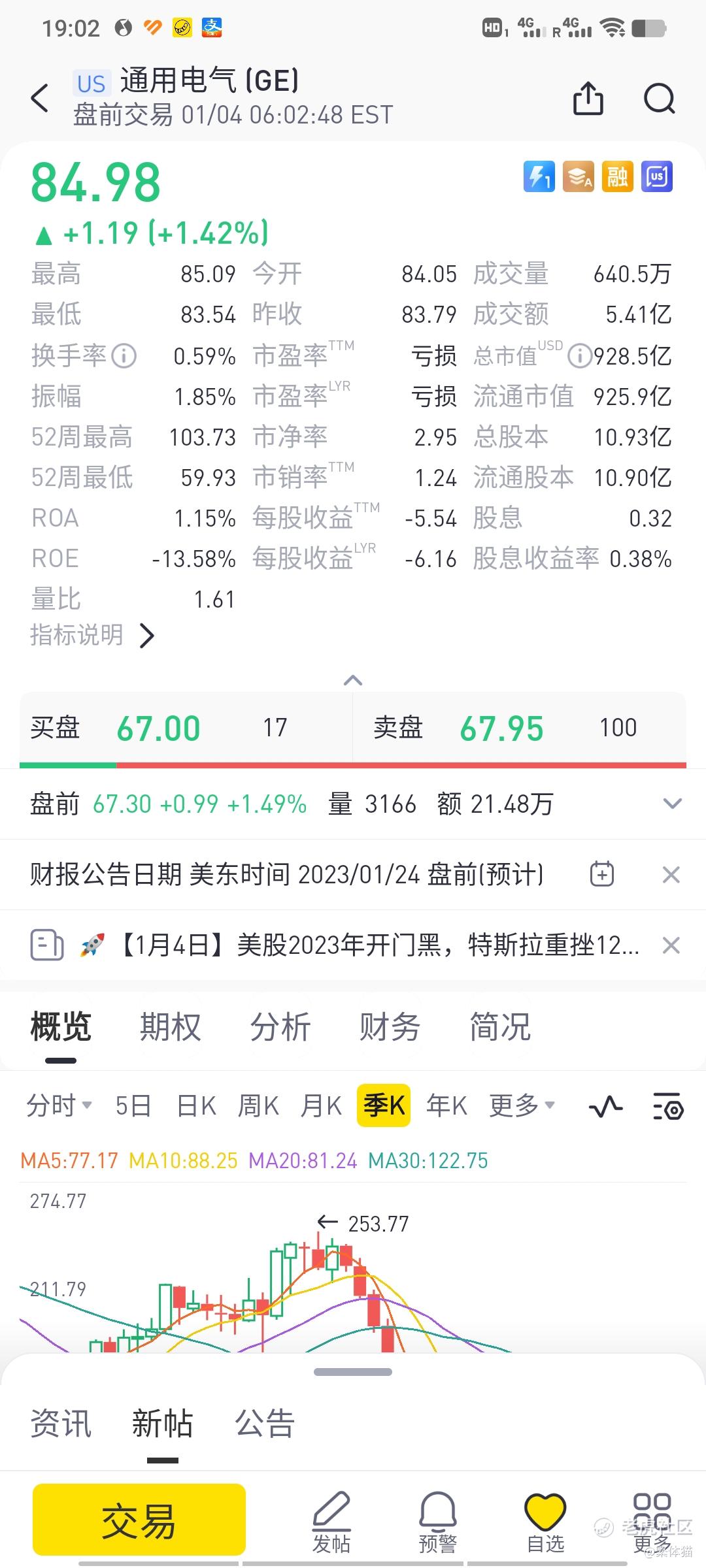This screenshot has width=706, height=1568.
Task: Open the 更多 chart period dropdown
Action: 522,1105
